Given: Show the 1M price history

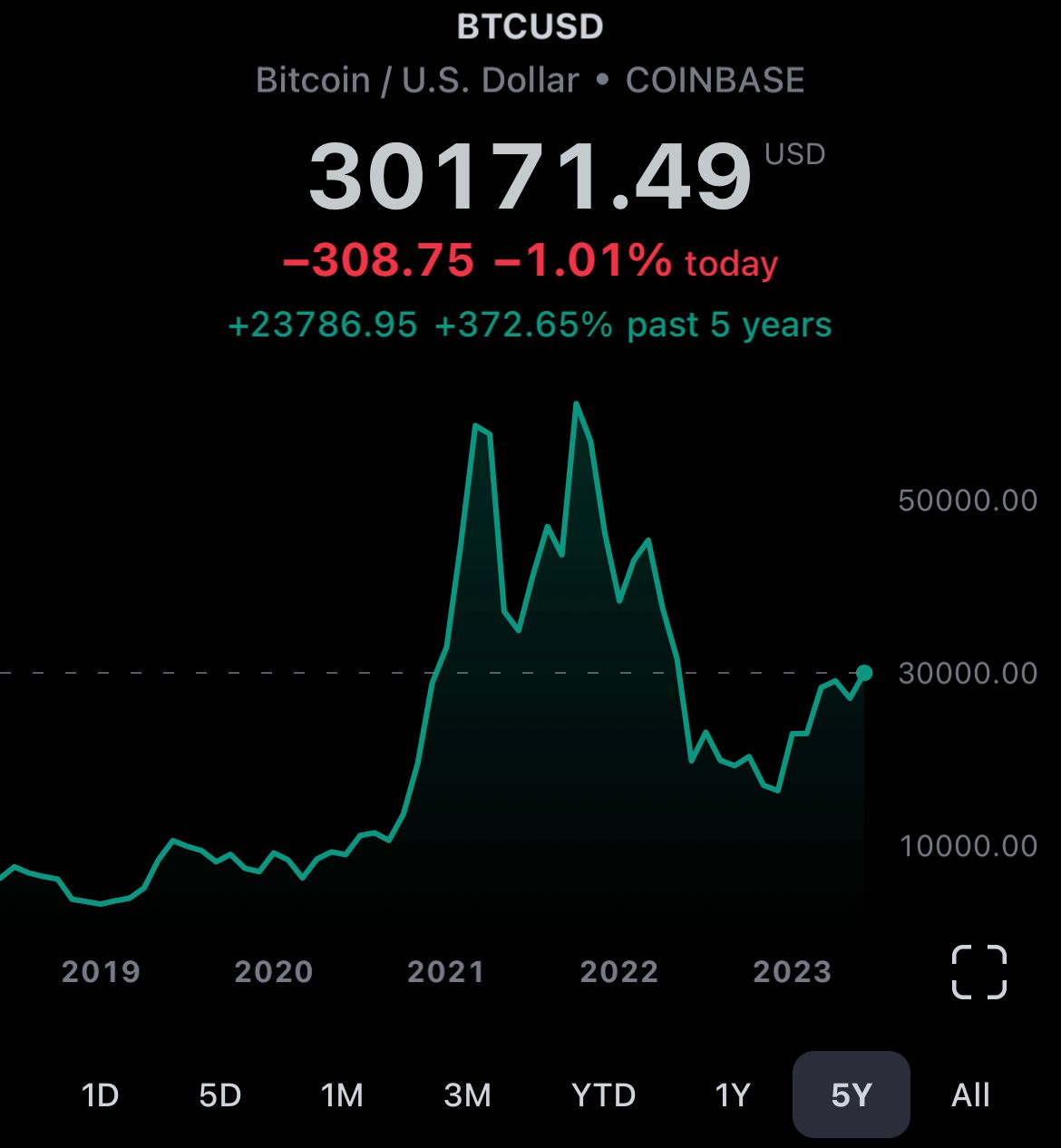Looking at the screenshot, I should [342, 1095].
